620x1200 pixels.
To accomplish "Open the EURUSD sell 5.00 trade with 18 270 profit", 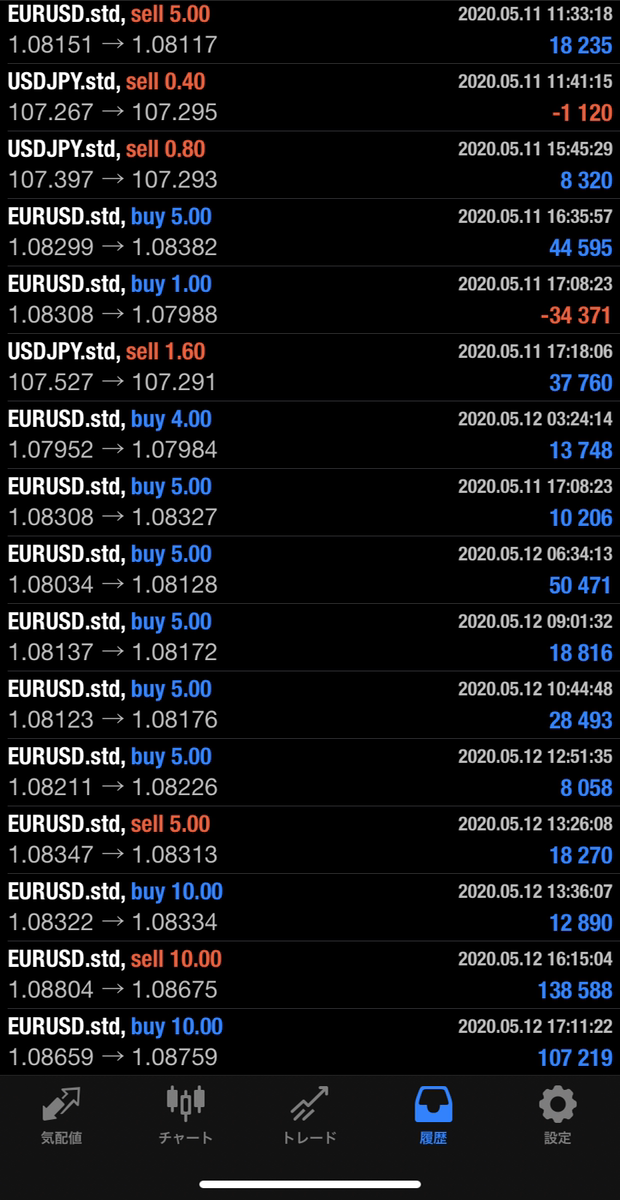I will (x=310, y=839).
